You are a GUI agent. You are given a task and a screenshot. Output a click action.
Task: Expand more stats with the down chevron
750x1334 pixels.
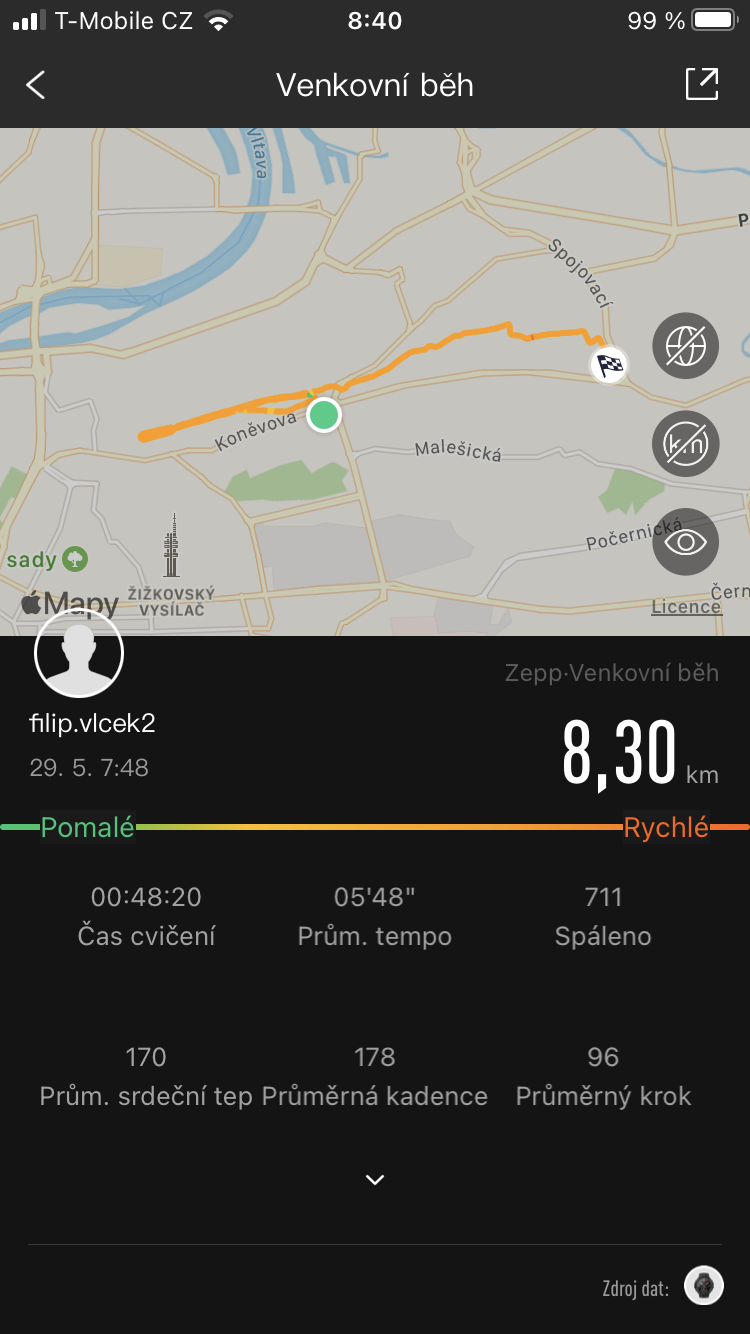375,1180
